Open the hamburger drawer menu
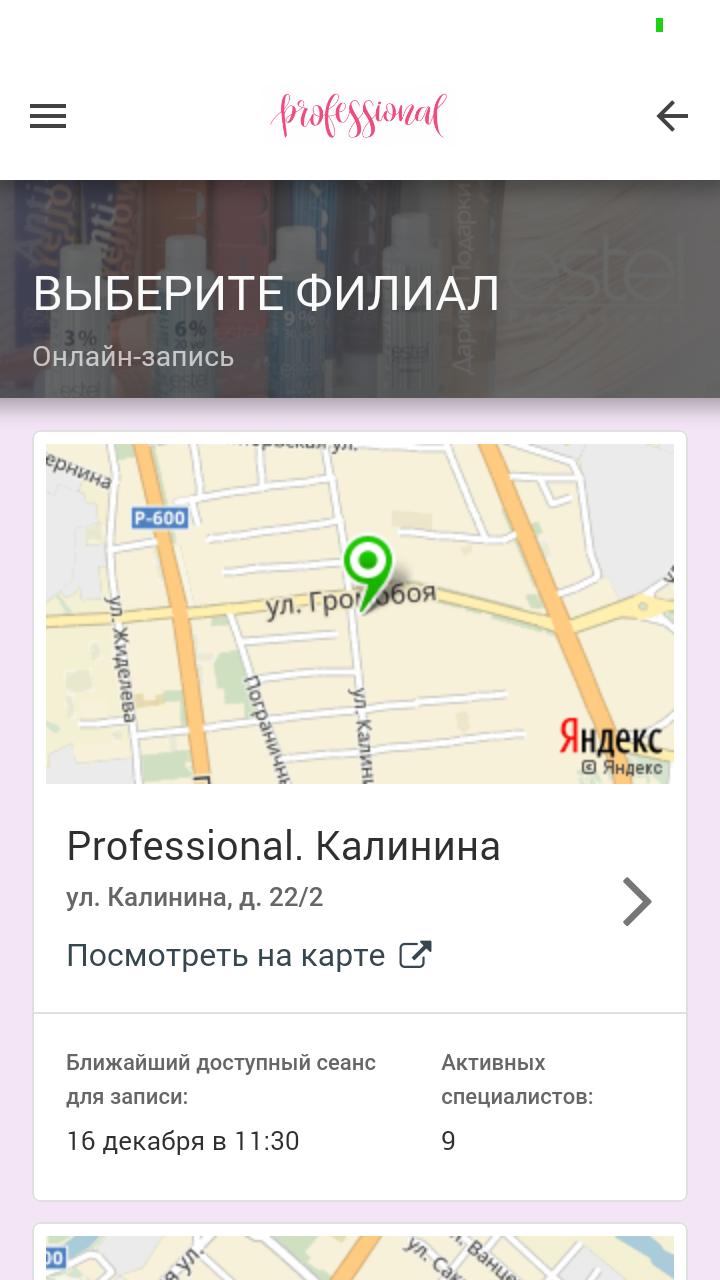 [48, 116]
